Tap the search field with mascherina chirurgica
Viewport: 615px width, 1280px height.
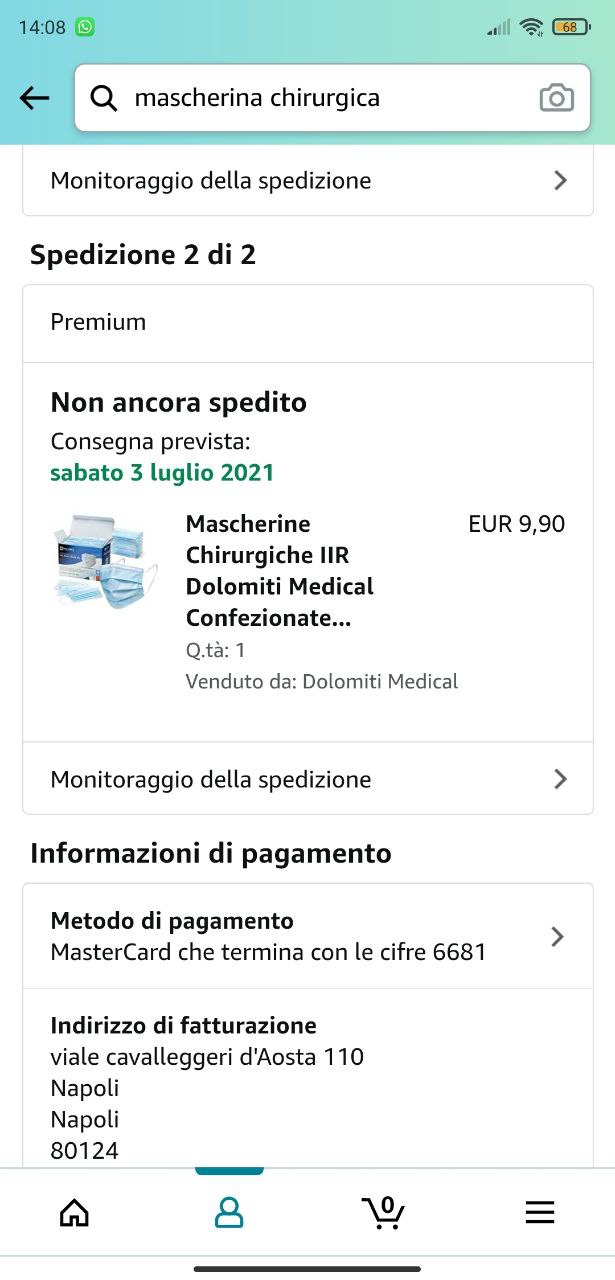[310, 98]
